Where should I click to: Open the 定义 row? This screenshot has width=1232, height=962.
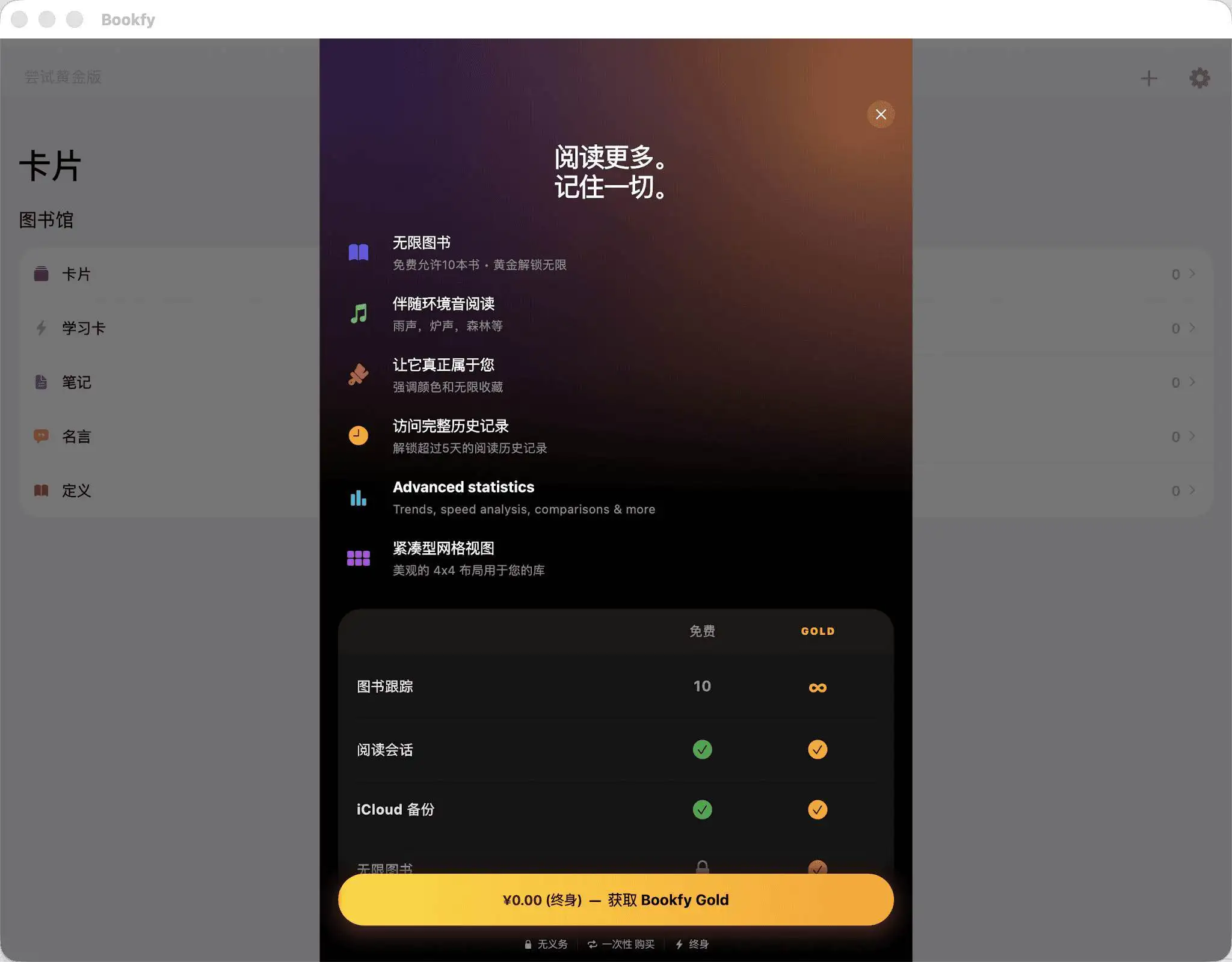click(x=76, y=491)
